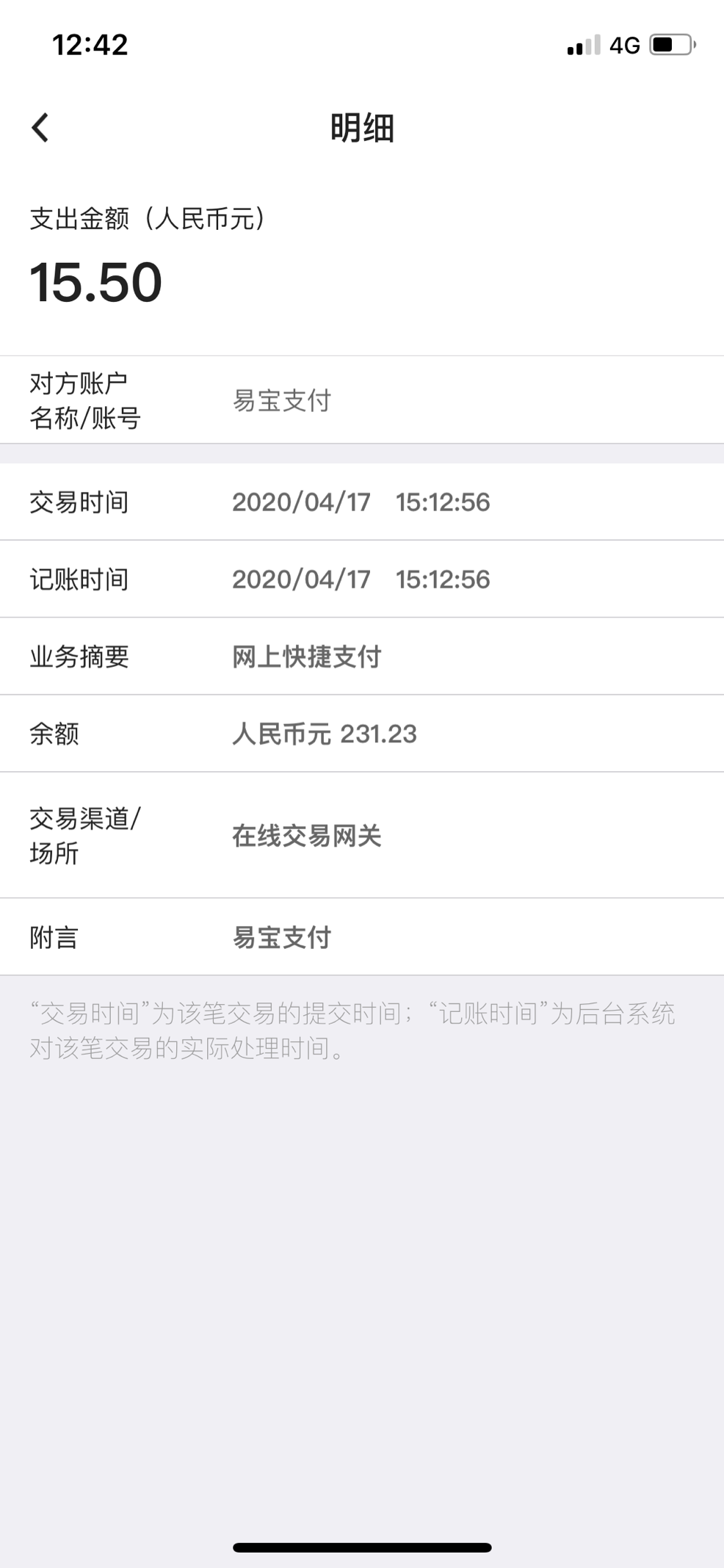Viewport: 724px width, 1568px height.
Task: Expand the 余额 balance row
Action: coord(362,733)
